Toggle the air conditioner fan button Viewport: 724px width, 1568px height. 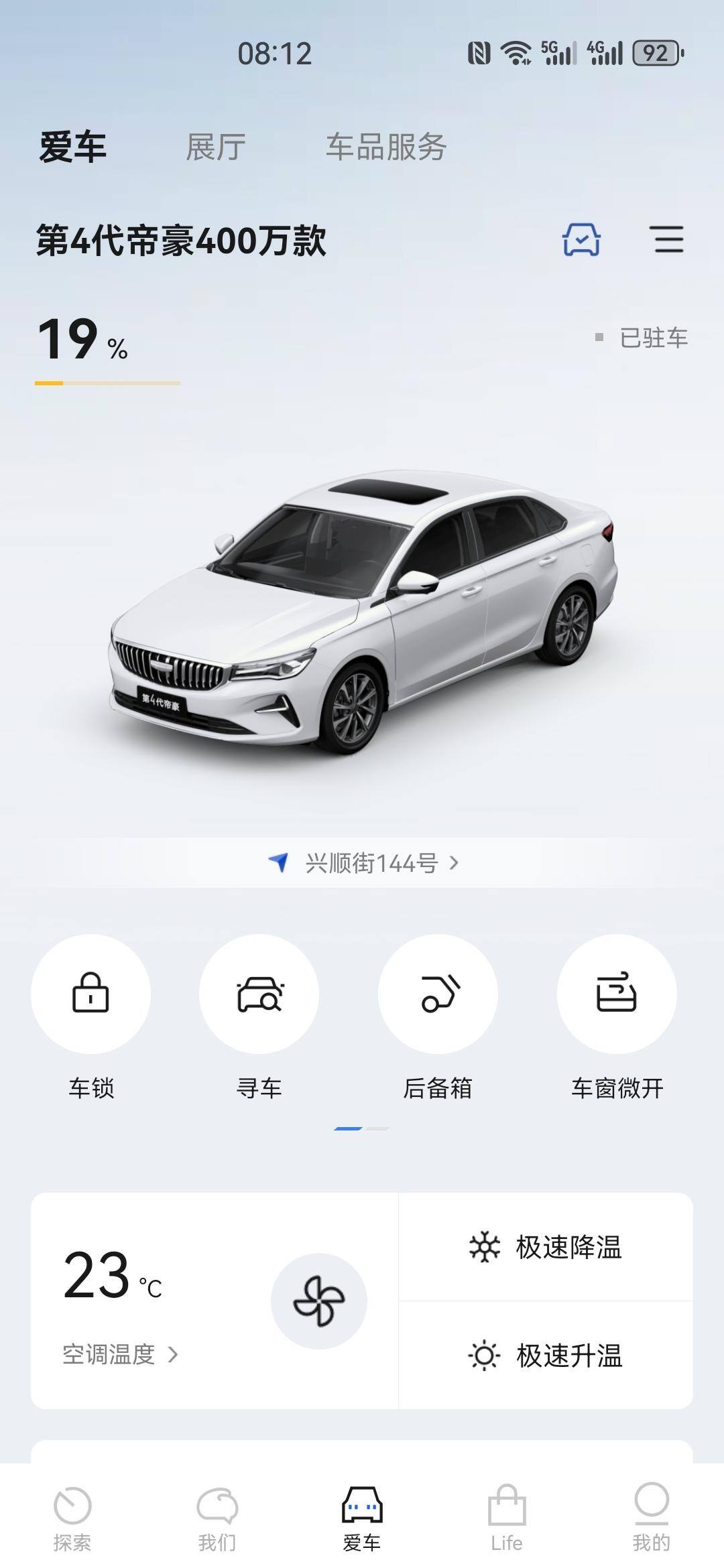coord(319,1301)
